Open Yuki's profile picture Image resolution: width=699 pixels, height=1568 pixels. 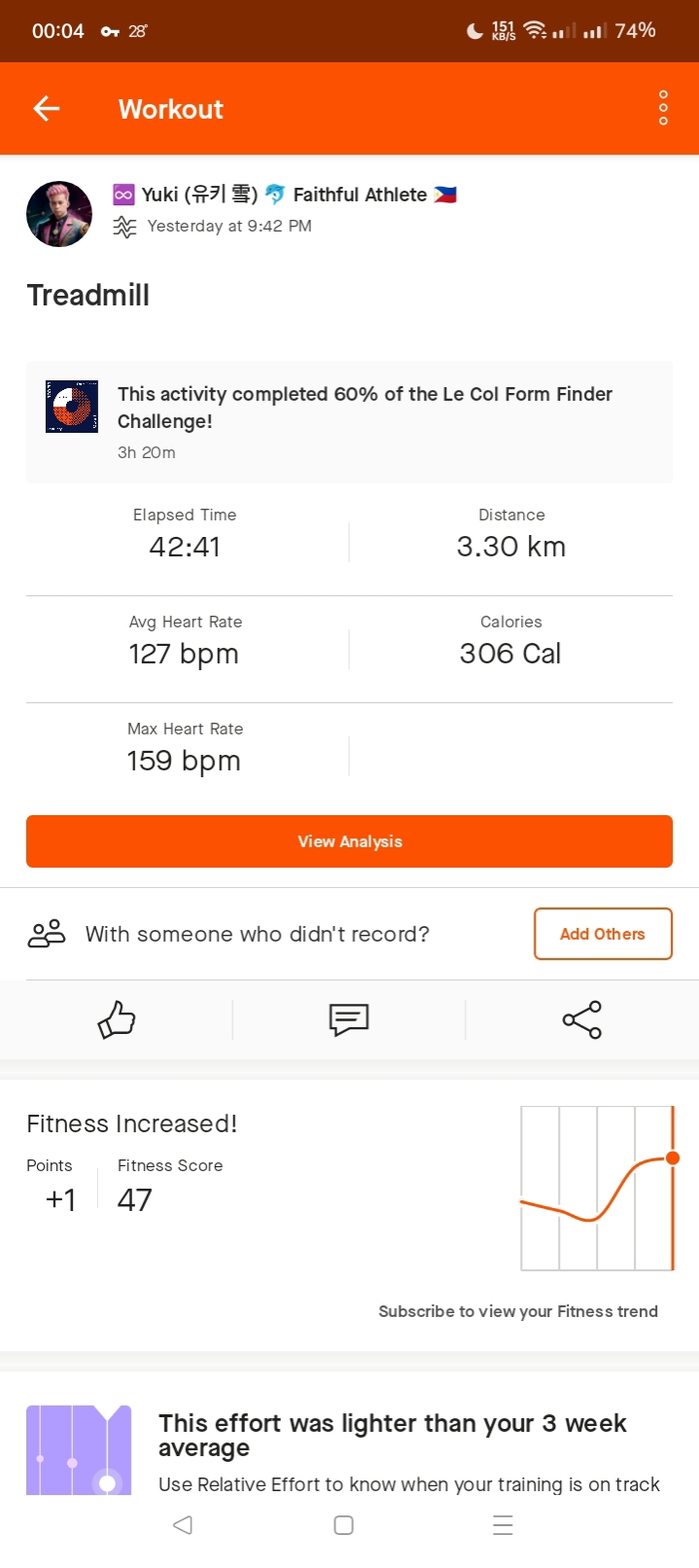59,214
